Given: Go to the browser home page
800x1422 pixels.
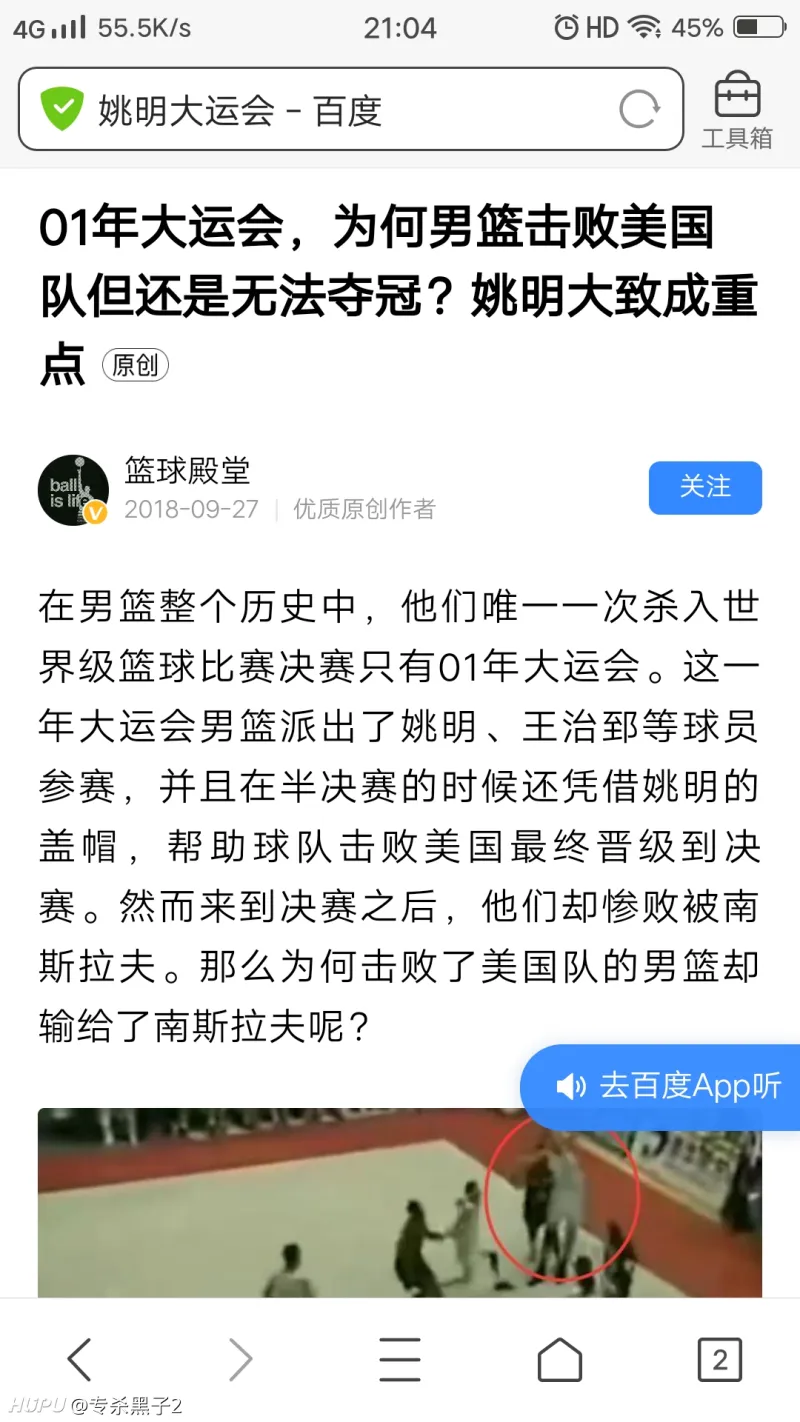Looking at the screenshot, I should tap(559, 1360).
